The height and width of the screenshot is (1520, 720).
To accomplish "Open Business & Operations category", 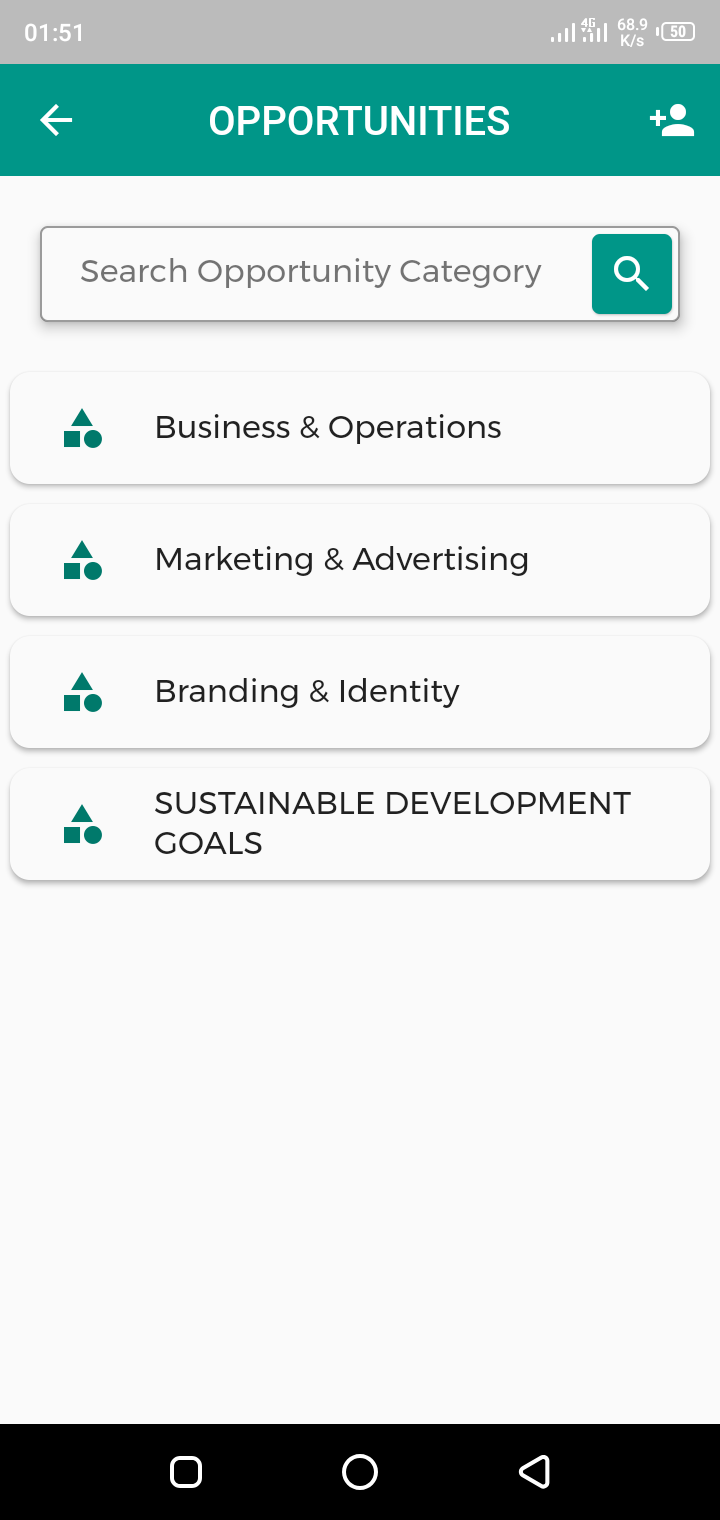I will 360,428.
